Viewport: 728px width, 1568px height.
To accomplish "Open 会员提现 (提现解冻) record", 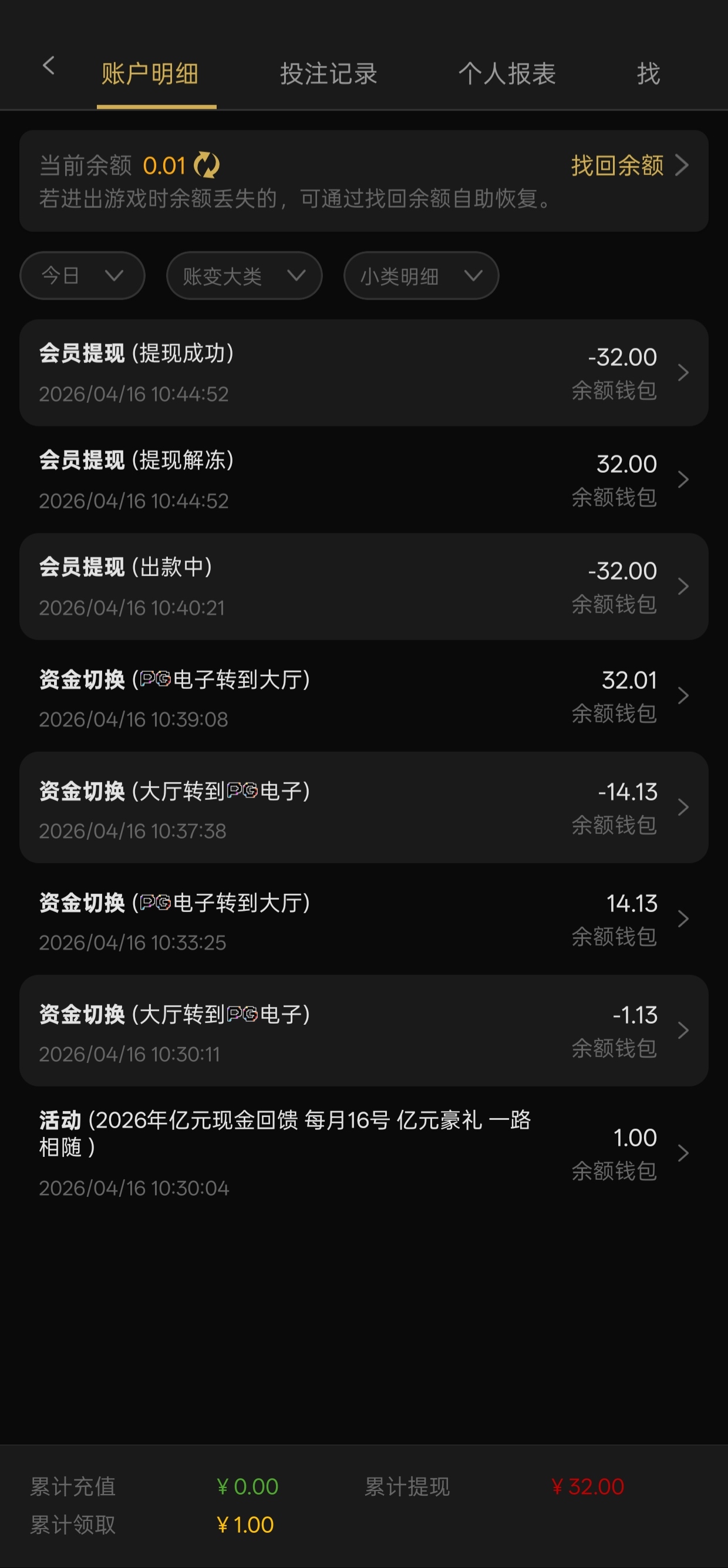I will pos(363,480).
